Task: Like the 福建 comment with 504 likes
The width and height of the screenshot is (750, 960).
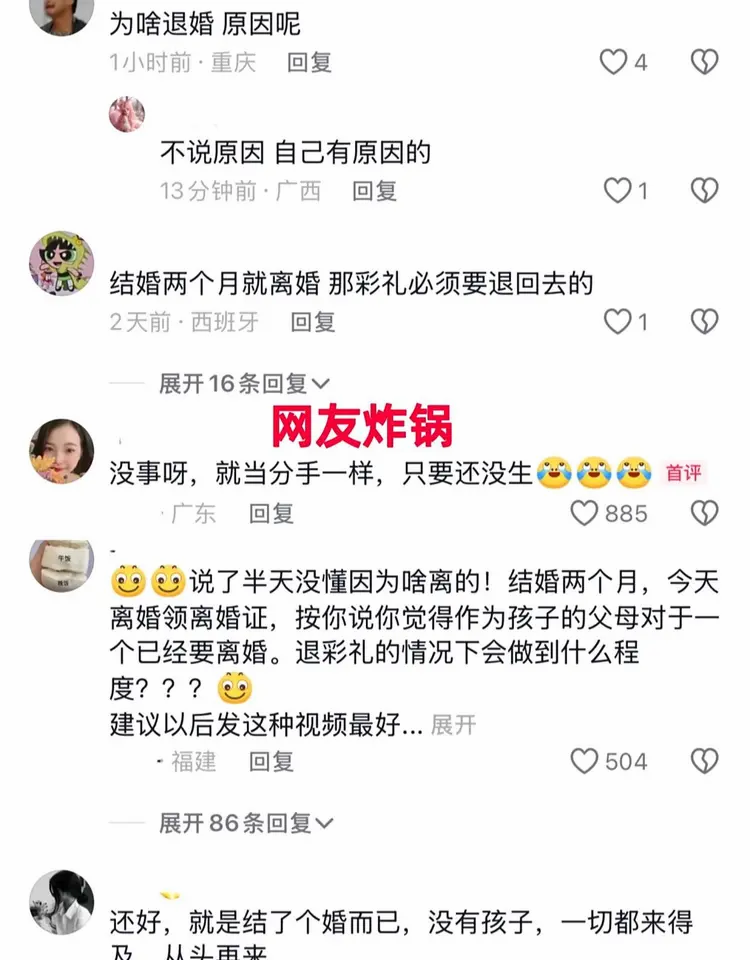Action: click(585, 761)
